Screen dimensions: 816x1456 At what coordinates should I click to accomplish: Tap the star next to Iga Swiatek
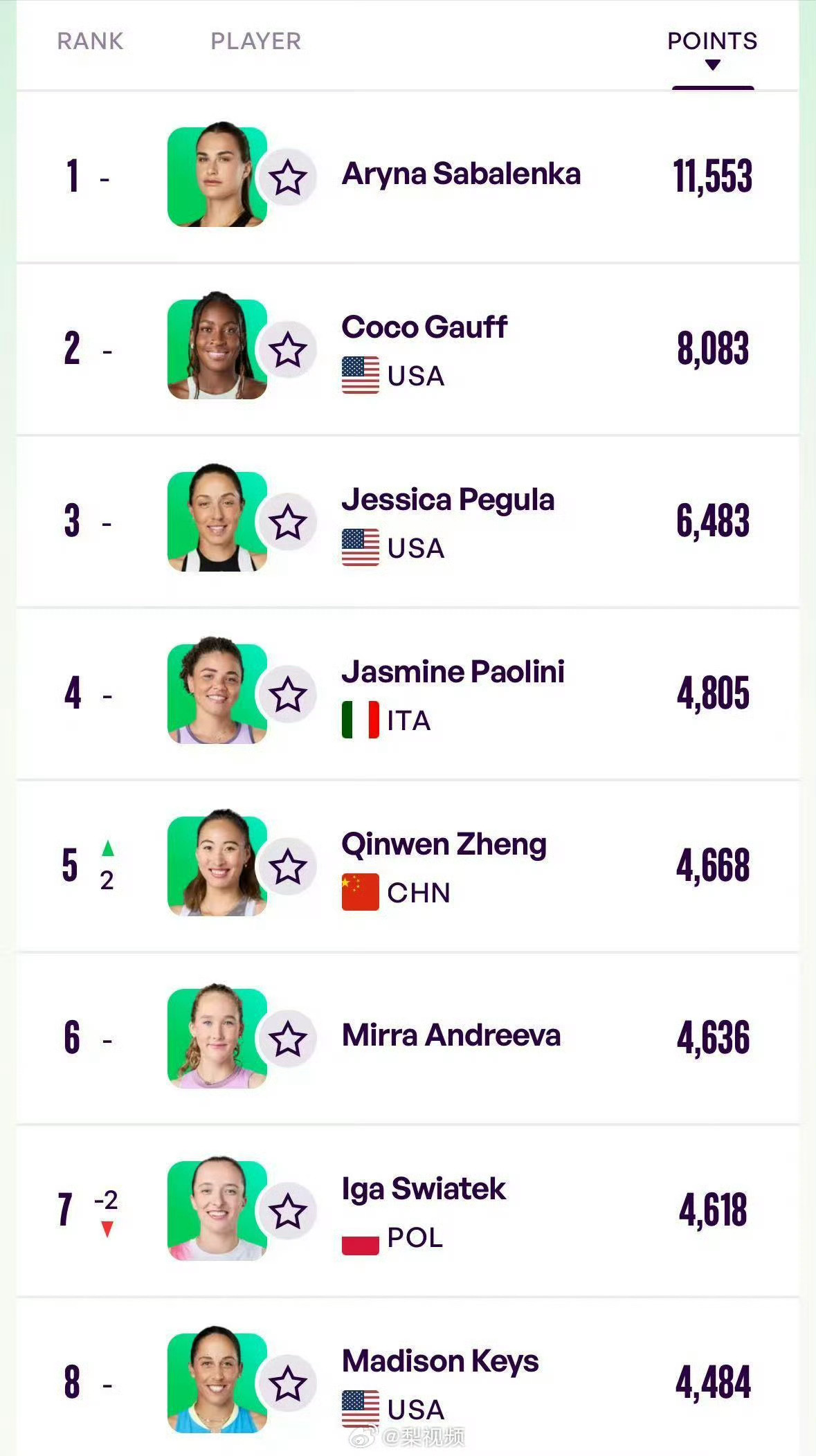(287, 1212)
